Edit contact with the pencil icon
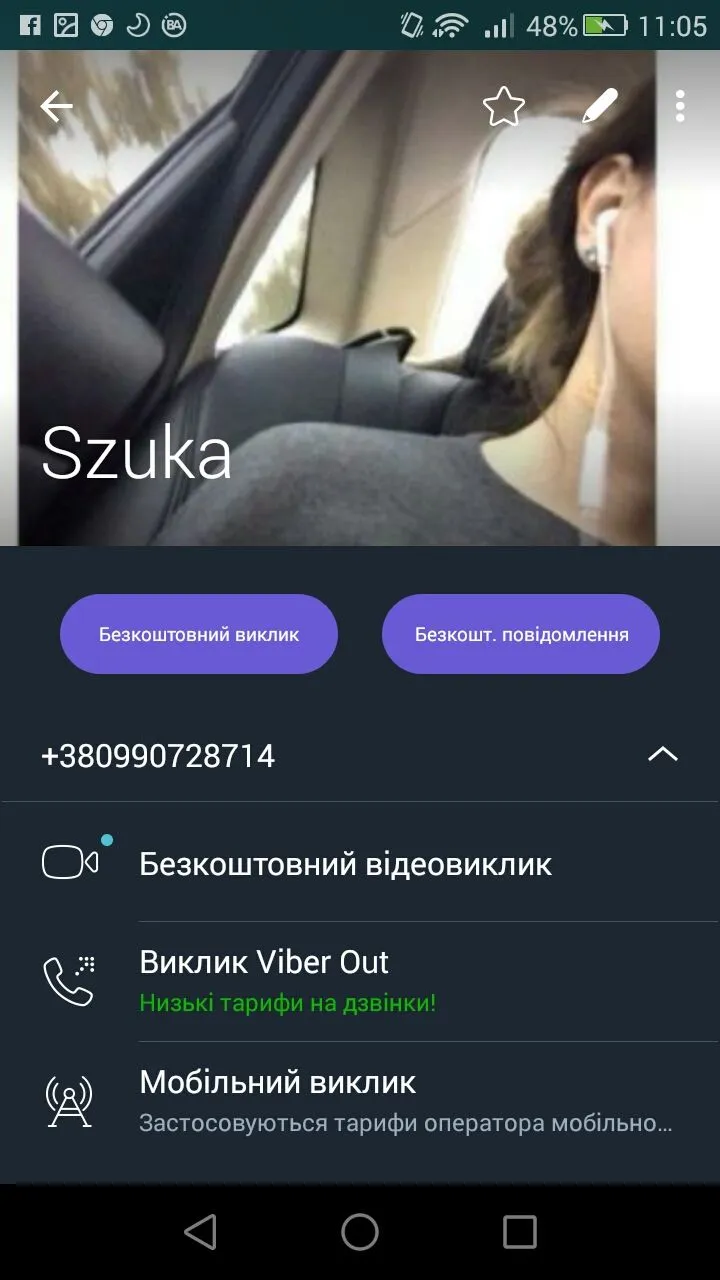The image size is (720, 1280). point(599,106)
